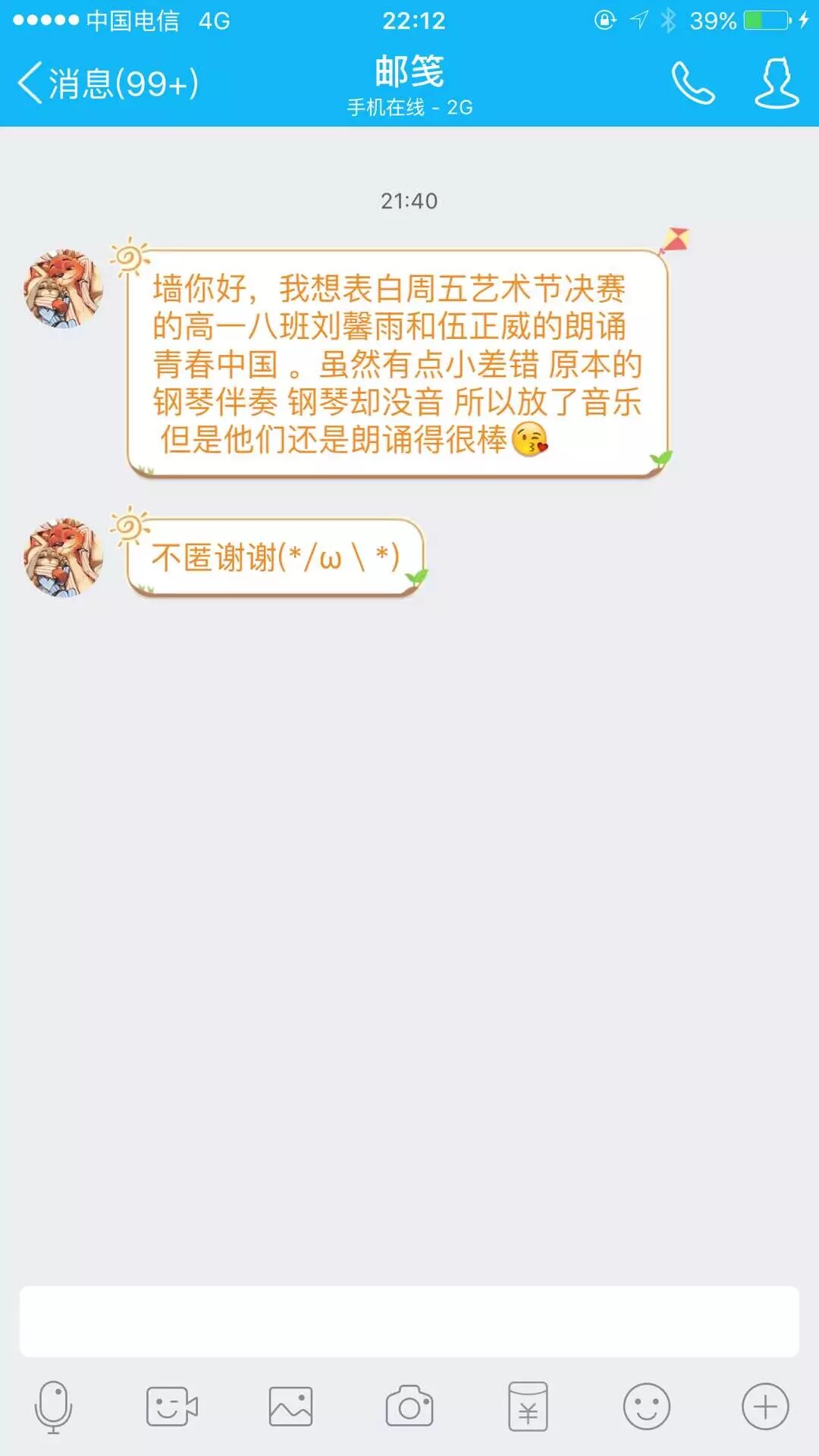Open the emoji sticker panel
Screen dimensions: 819x1456
[x=646, y=1407]
